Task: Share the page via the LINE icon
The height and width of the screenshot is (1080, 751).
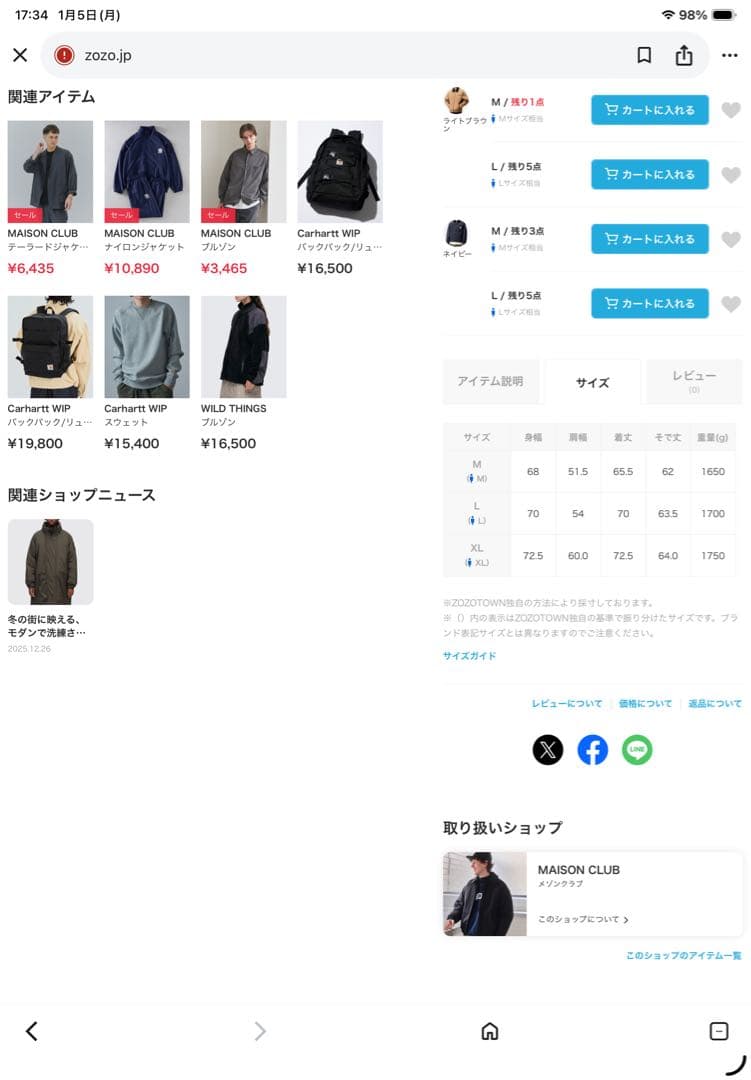Action: click(637, 749)
